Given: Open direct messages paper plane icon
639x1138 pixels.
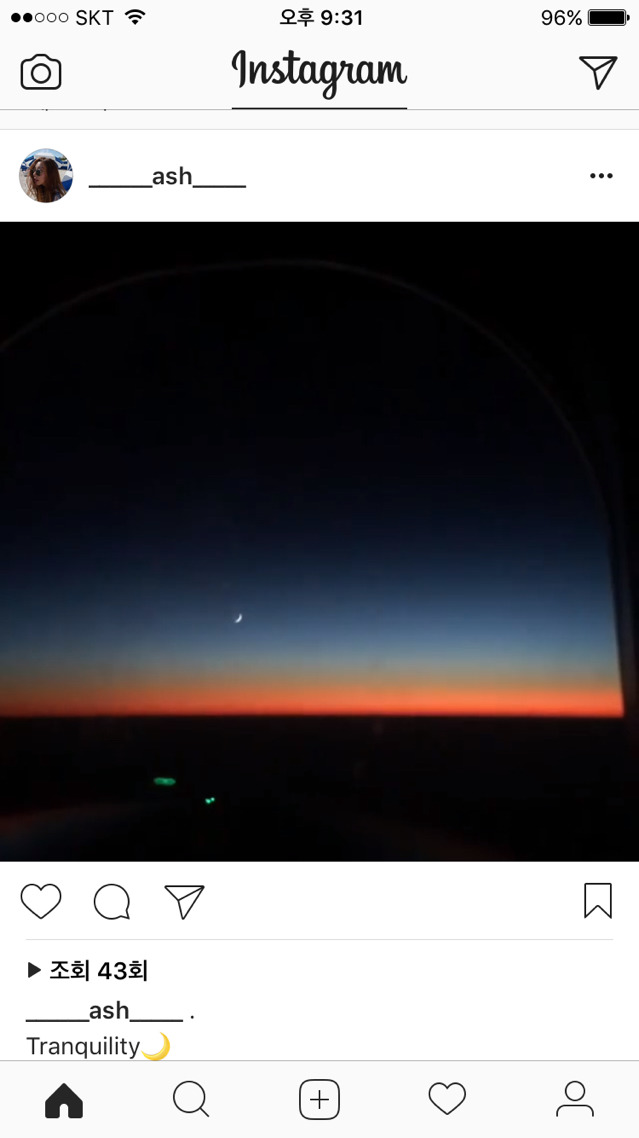Looking at the screenshot, I should coord(598,72).
